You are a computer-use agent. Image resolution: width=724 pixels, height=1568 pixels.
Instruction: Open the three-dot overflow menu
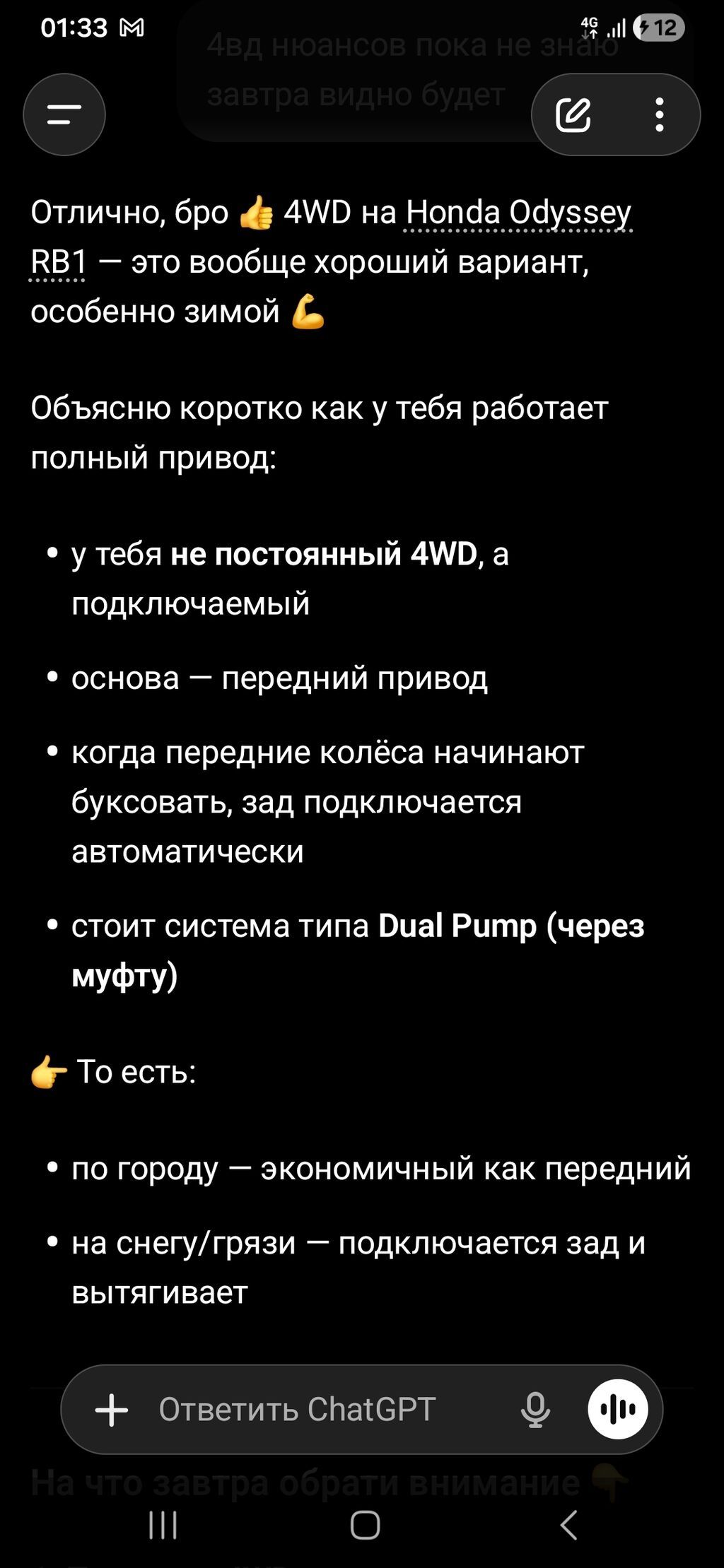pyautogui.click(x=659, y=115)
